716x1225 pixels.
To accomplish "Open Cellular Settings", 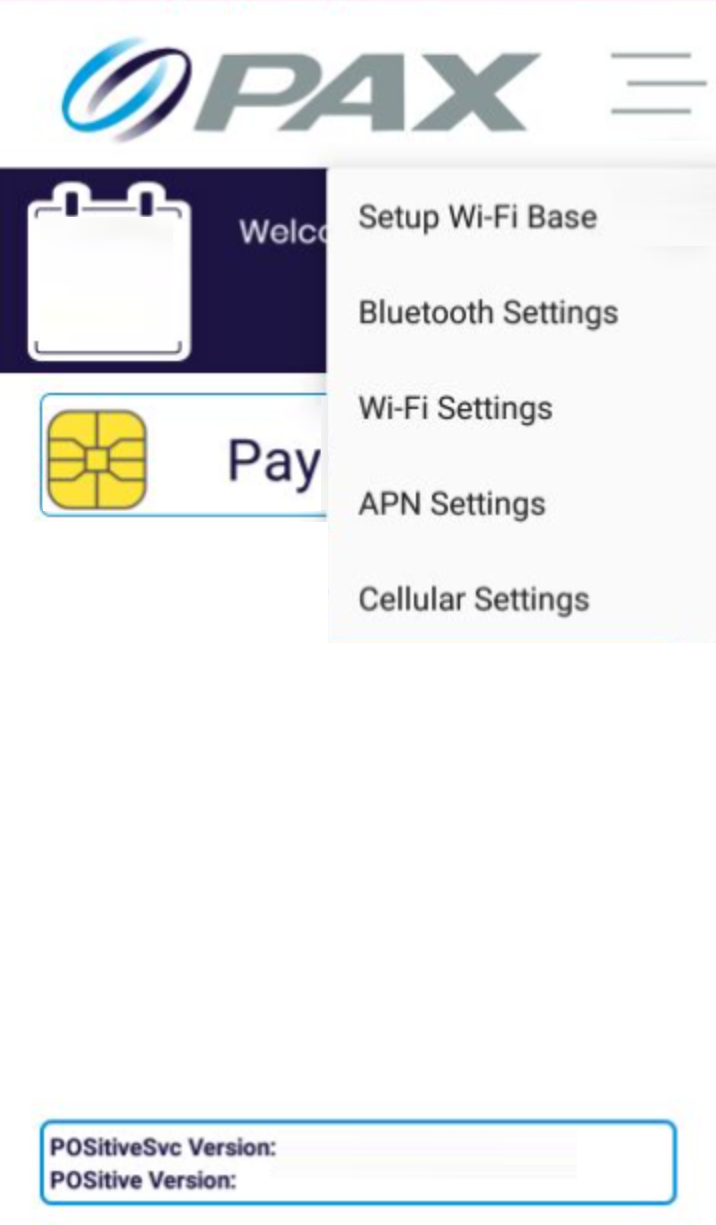I will click(x=474, y=599).
